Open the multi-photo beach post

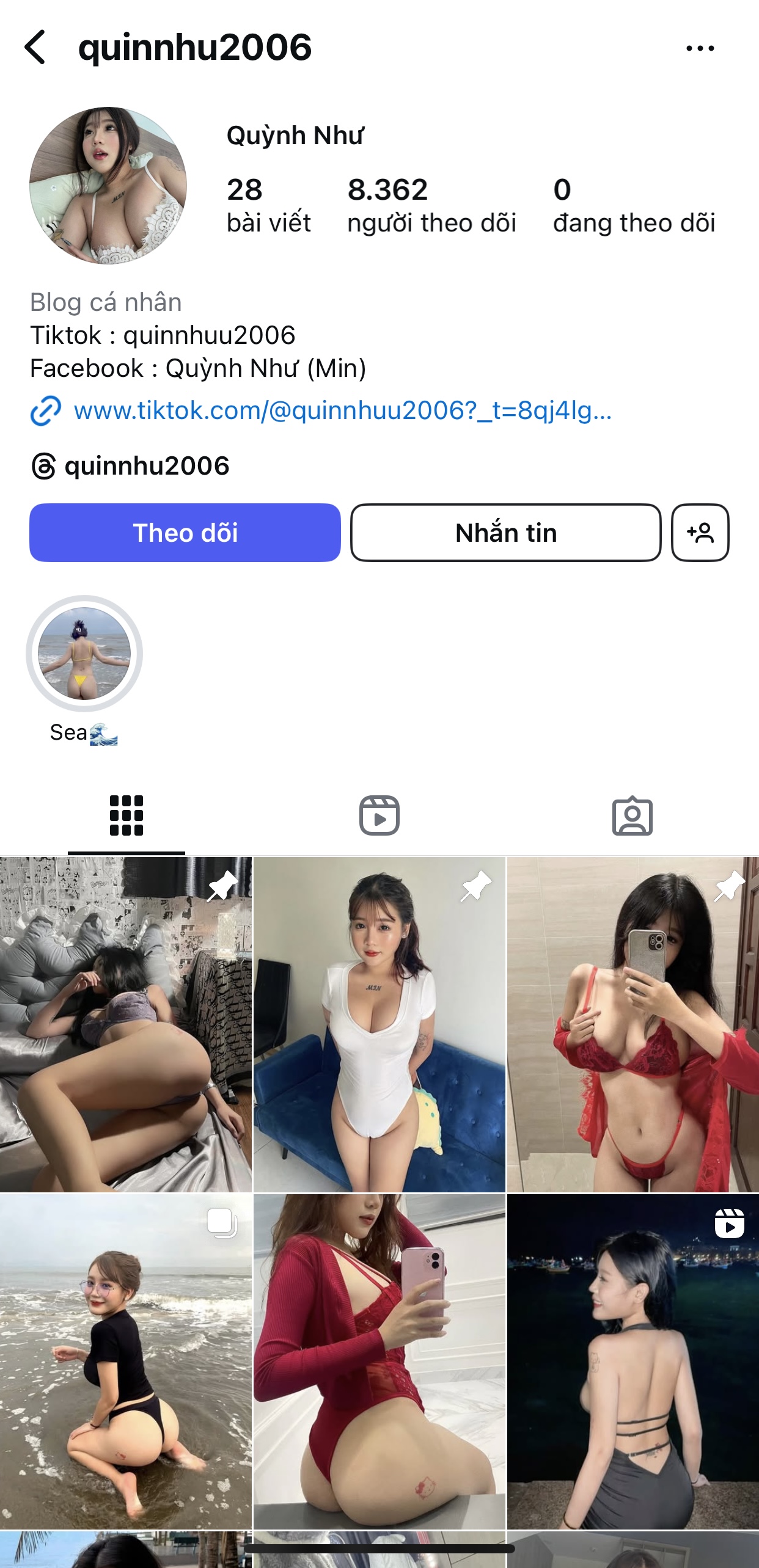tap(126, 1362)
